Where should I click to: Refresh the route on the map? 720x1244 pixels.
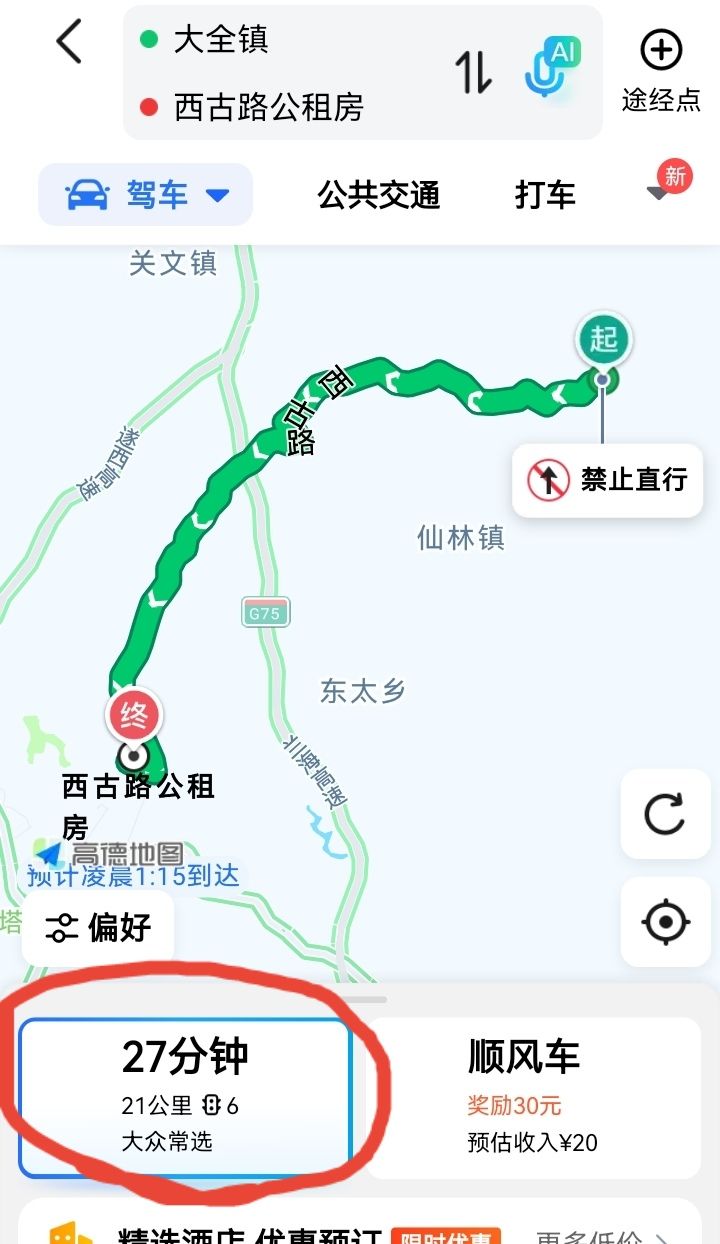[665, 814]
